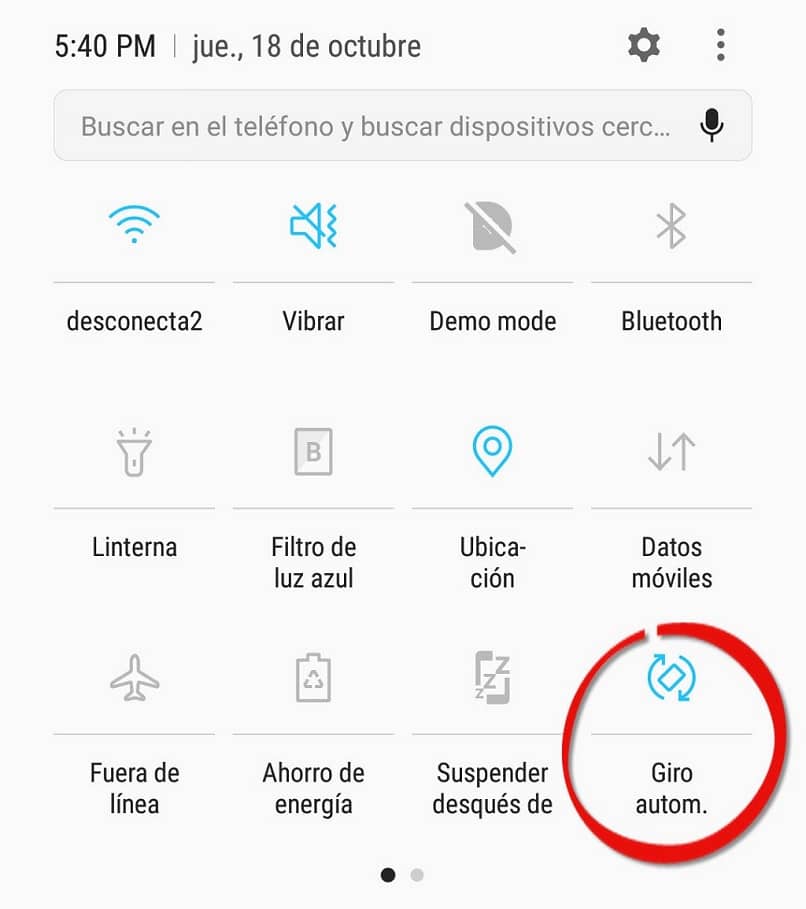Toggle the Suspender después de tile

point(492,678)
